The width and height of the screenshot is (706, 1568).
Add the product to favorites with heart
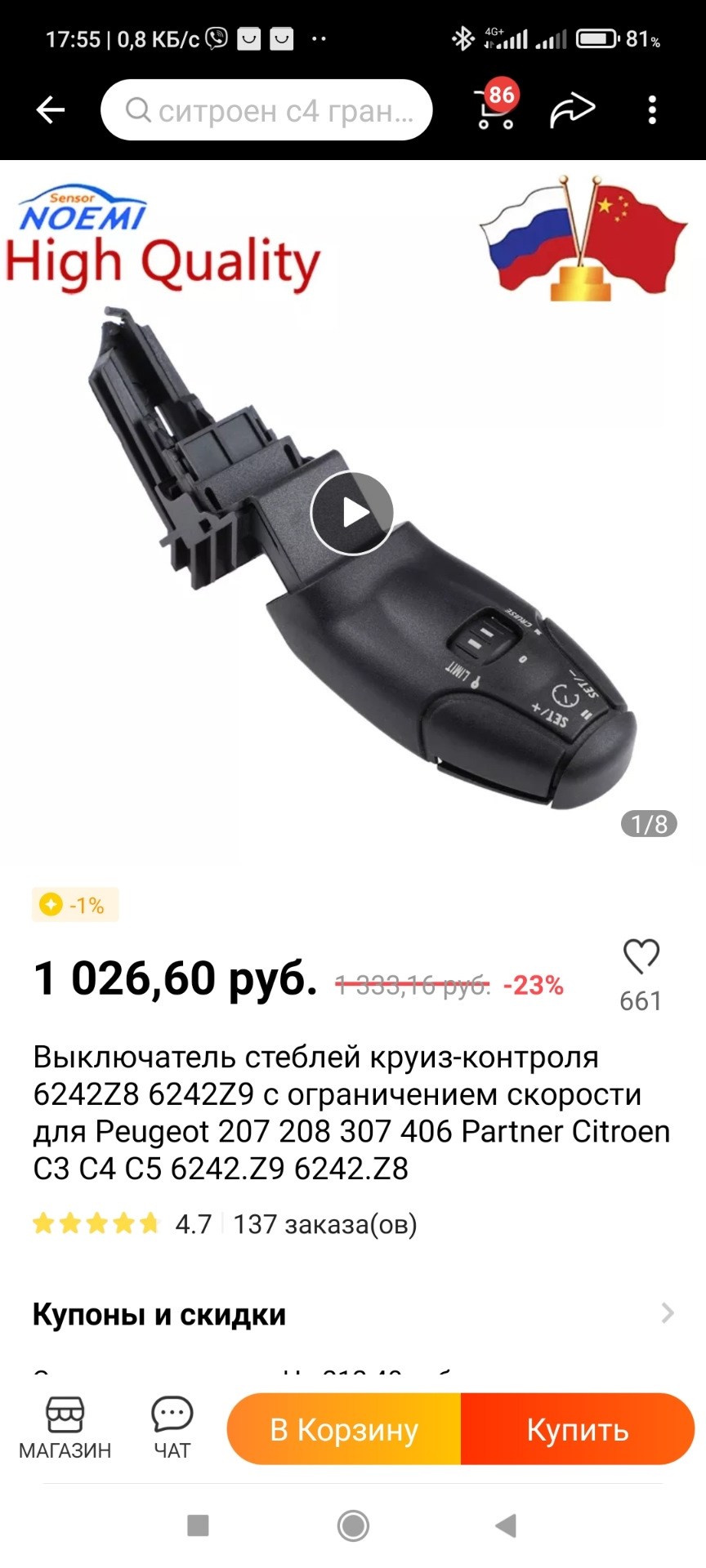click(x=641, y=957)
